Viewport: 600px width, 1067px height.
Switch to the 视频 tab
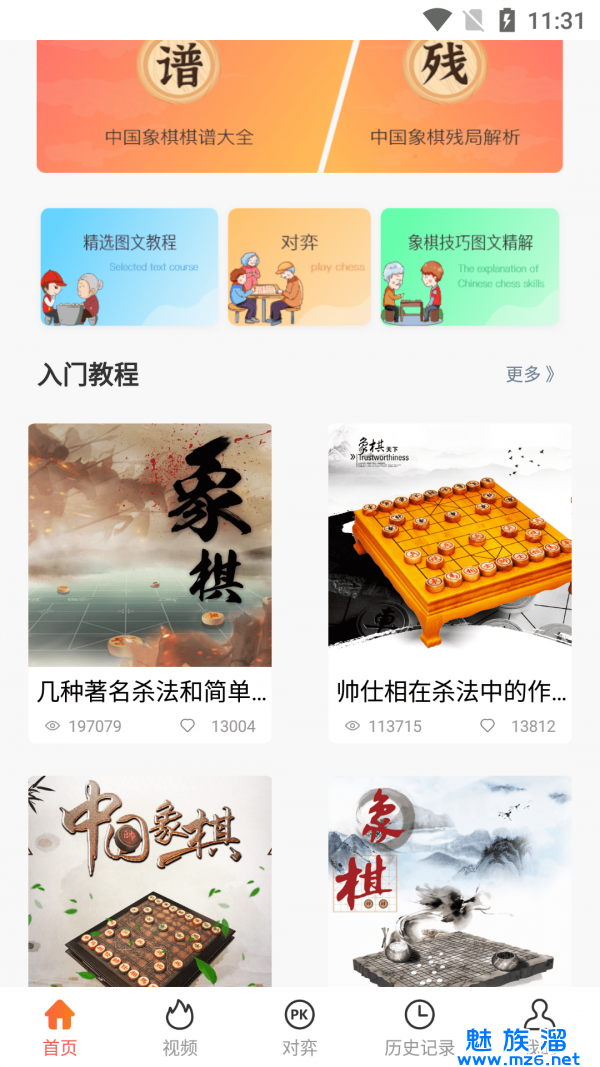180,1028
